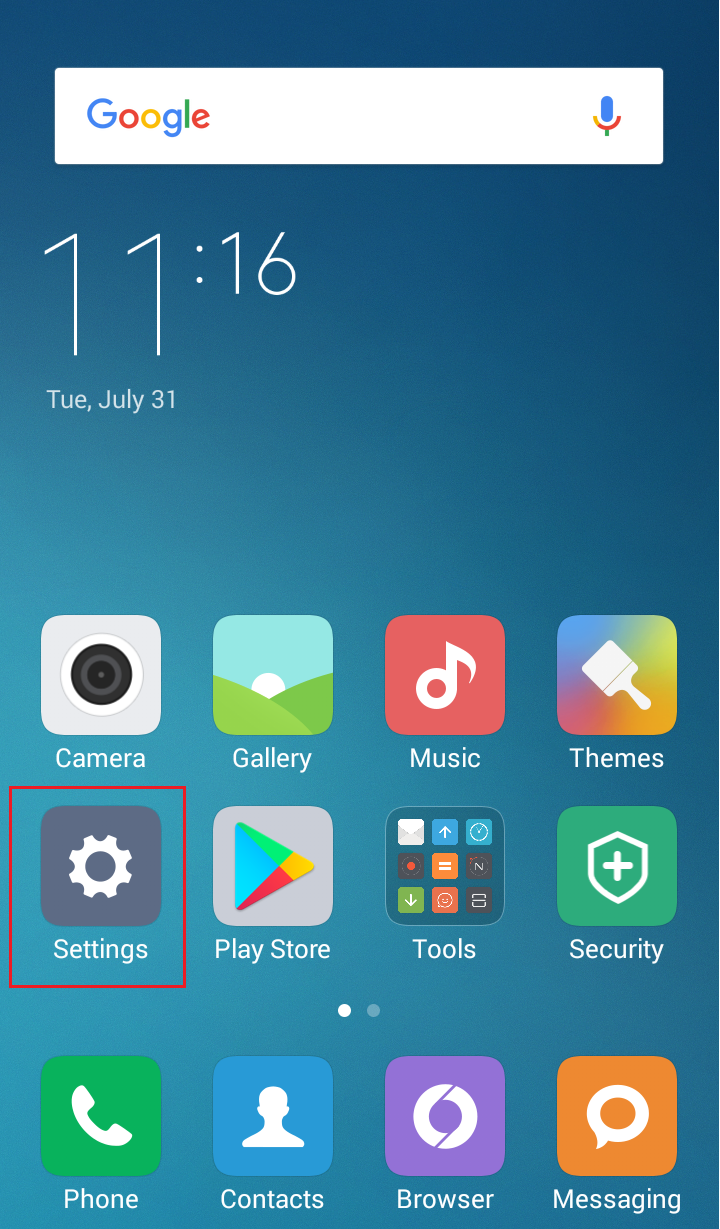Tap the Google search box
720x1229 pixels.
330,116
